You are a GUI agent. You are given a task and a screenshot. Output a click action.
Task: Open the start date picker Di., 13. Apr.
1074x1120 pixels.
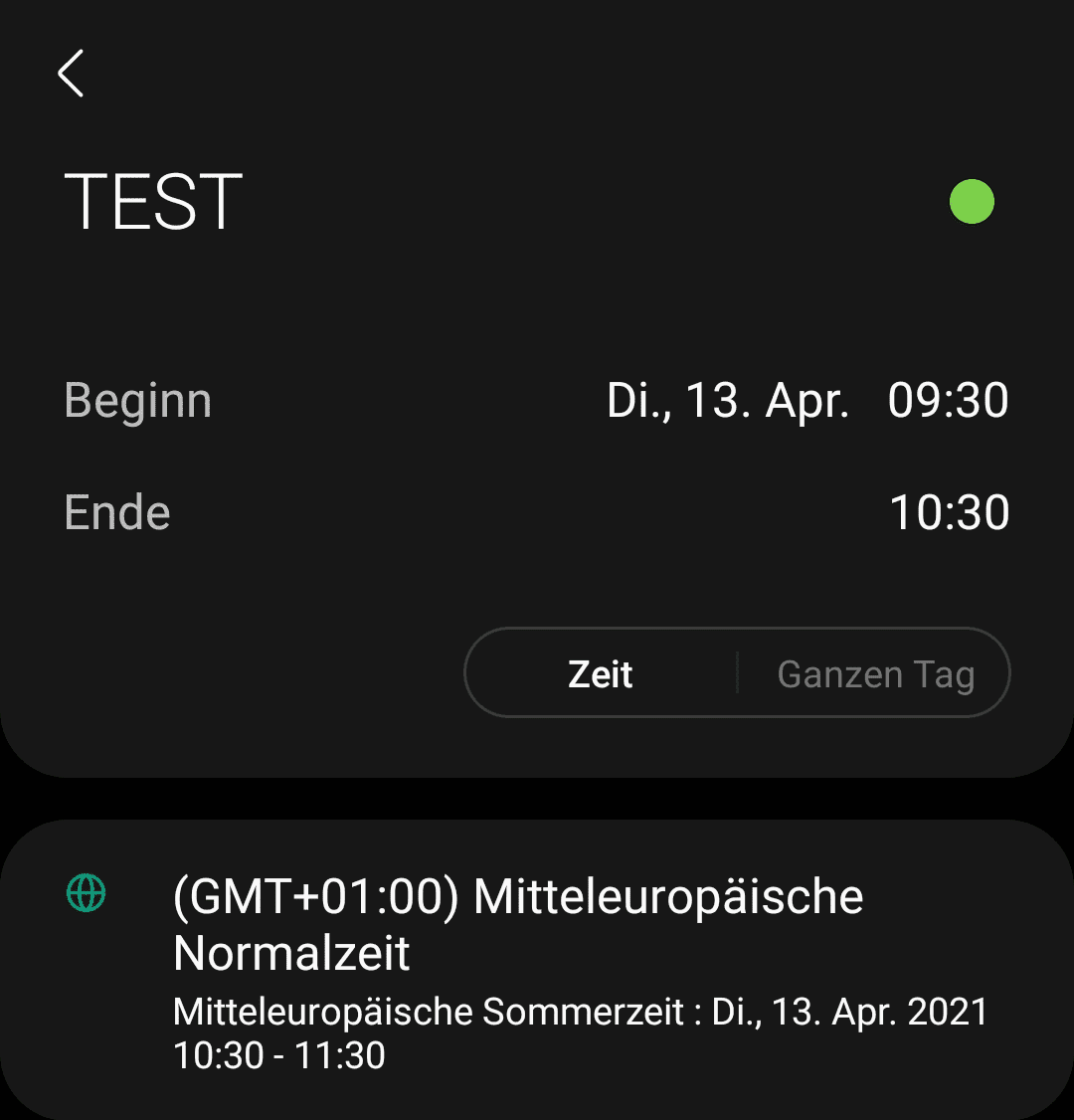point(727,400)
